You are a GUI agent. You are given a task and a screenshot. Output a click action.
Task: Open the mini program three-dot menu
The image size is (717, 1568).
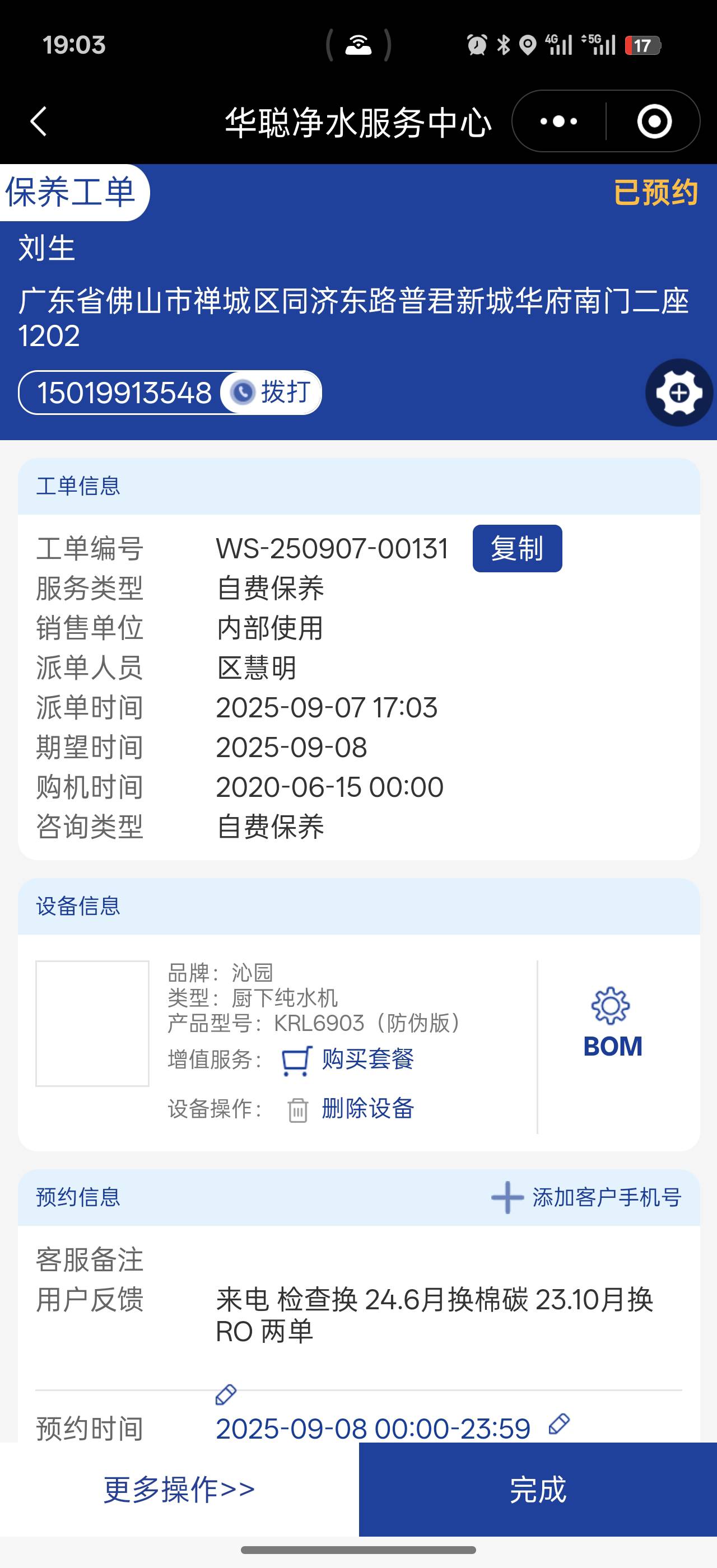click(x=558, y=121)
